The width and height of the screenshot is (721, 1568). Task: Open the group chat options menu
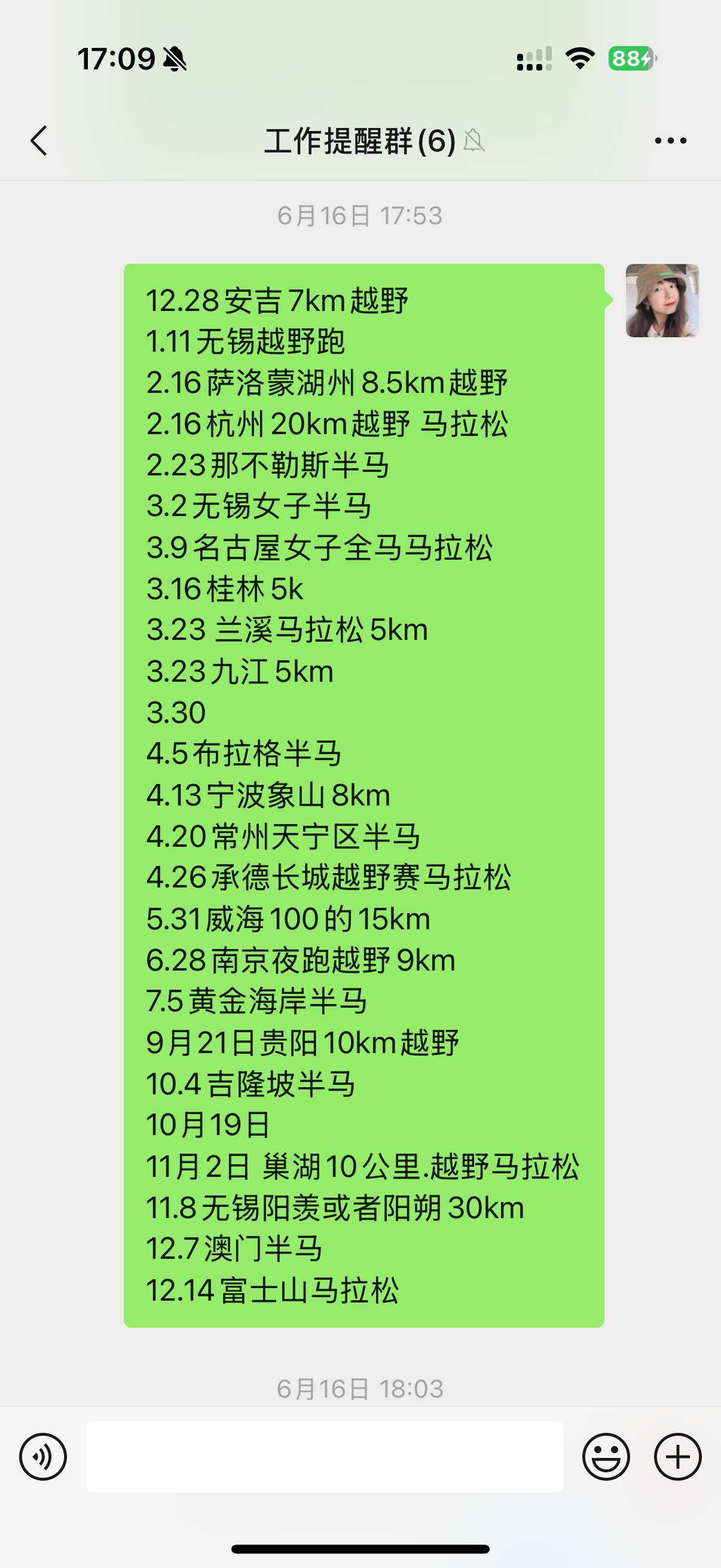click(x=671, y=141)
